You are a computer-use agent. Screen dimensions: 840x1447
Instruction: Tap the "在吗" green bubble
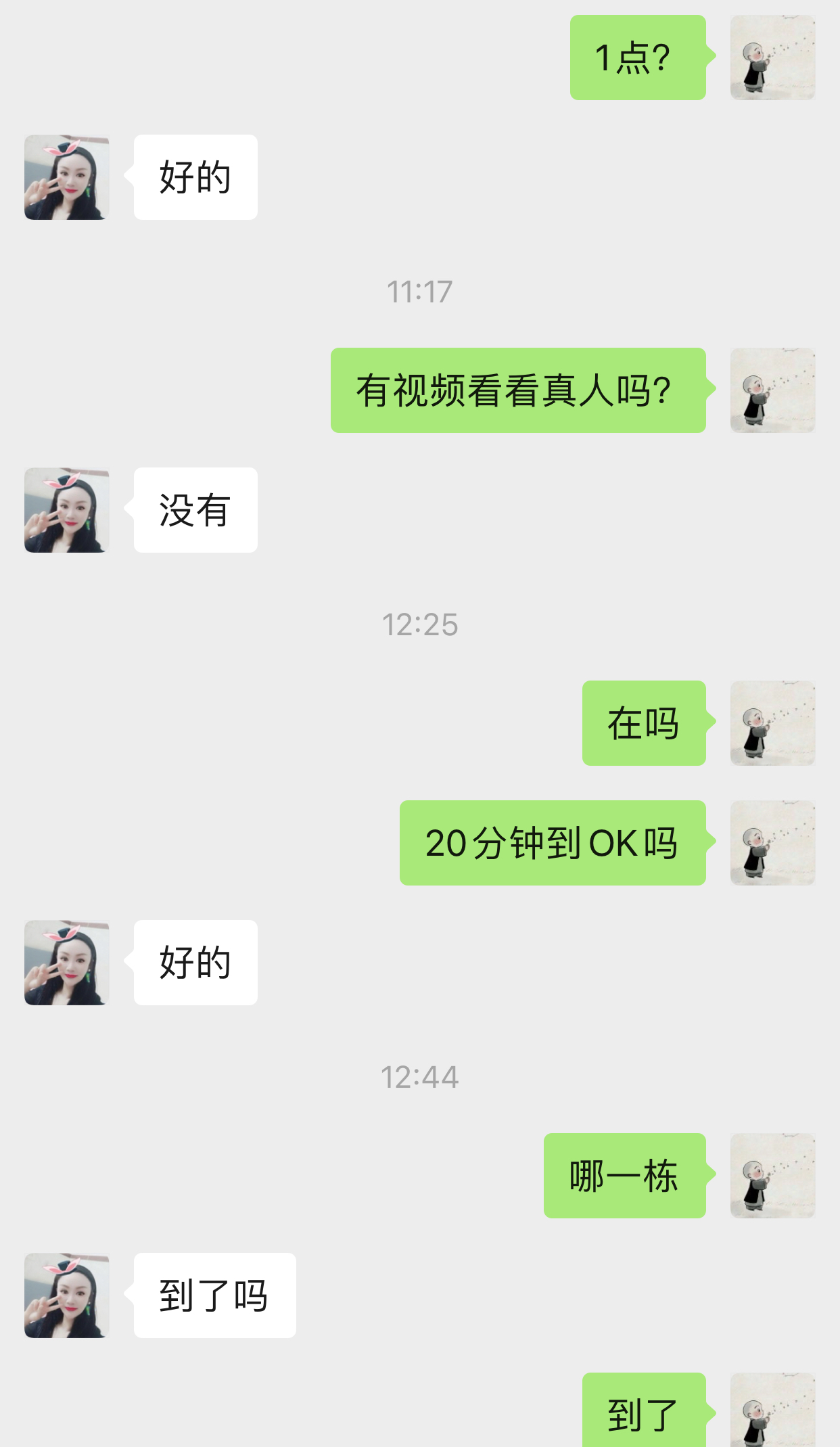pos(643,722)
